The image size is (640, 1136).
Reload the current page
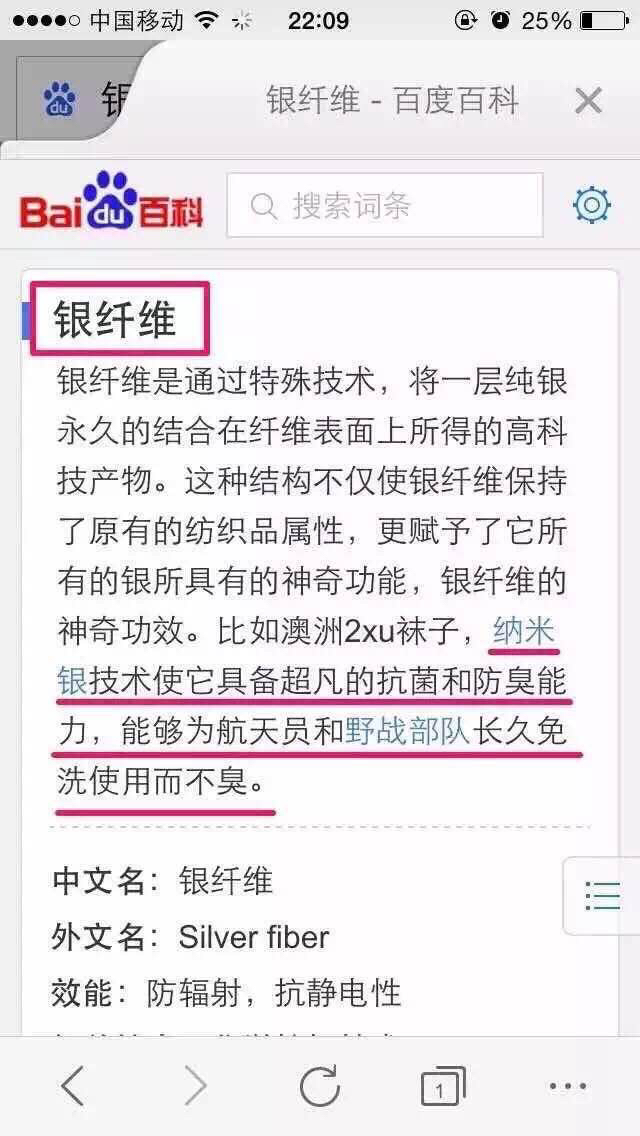(x=320, y=1085)
